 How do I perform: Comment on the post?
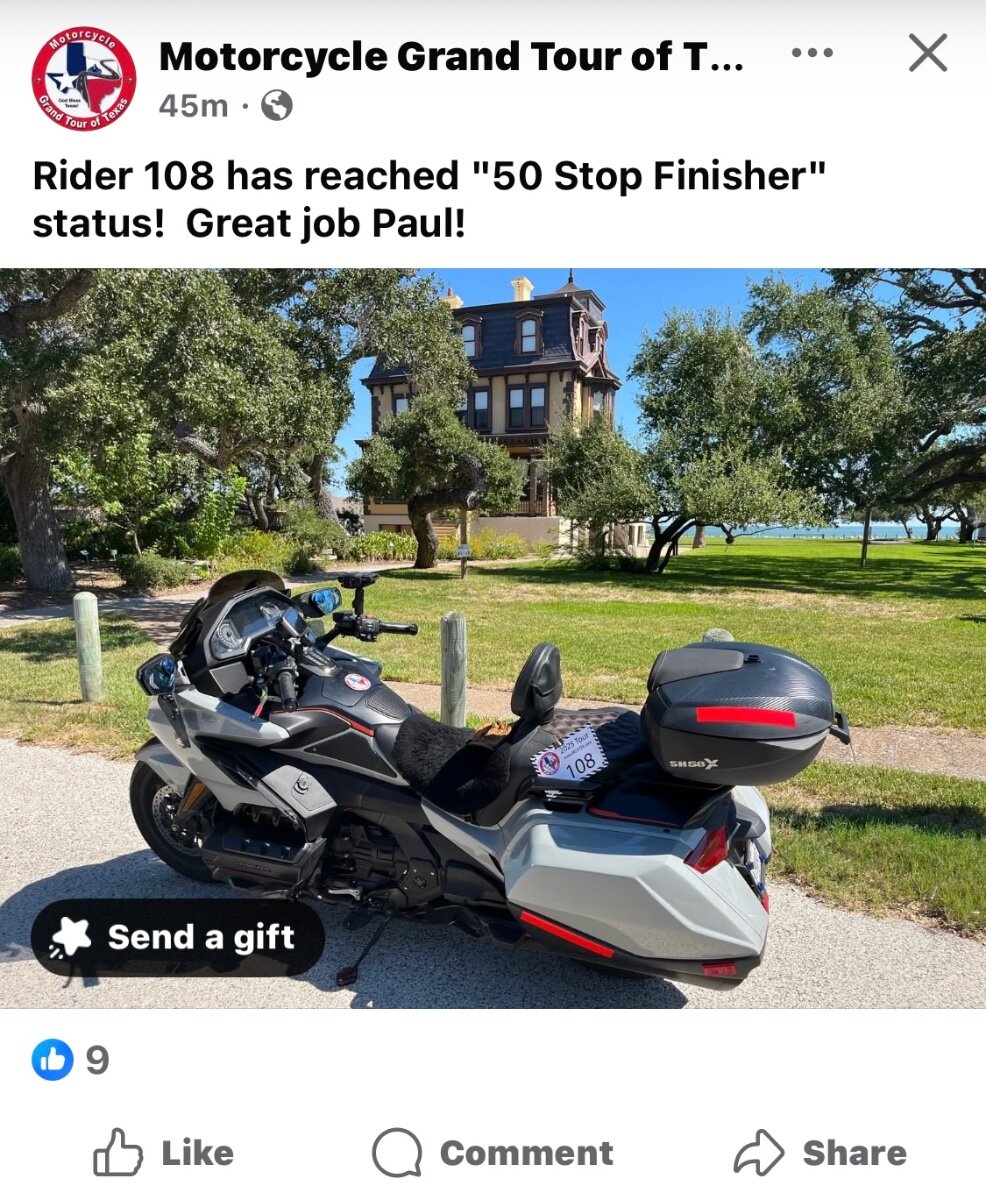pos(493,1153)
